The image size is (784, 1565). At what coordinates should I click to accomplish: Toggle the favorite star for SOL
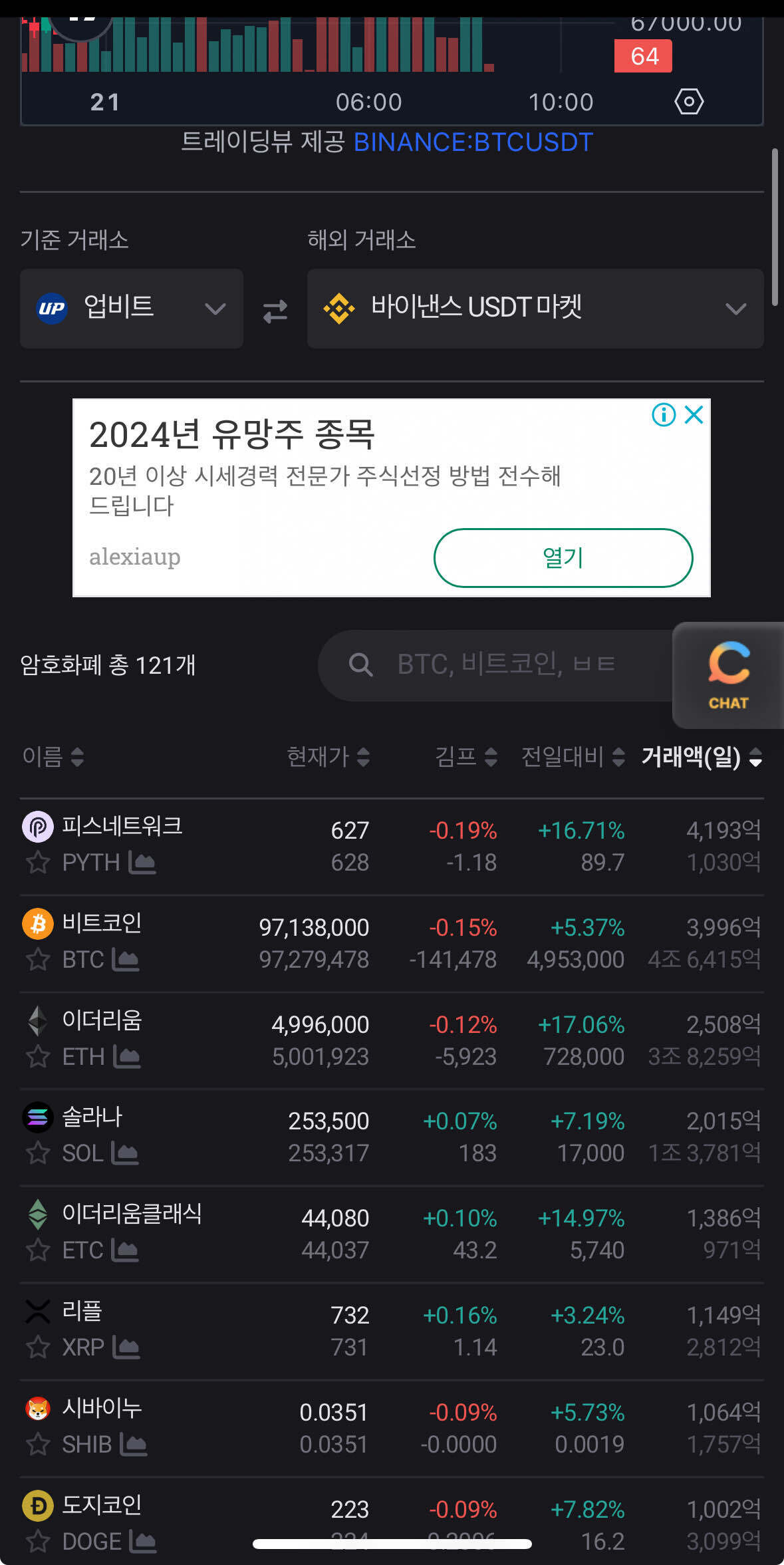click(37, 1153)
